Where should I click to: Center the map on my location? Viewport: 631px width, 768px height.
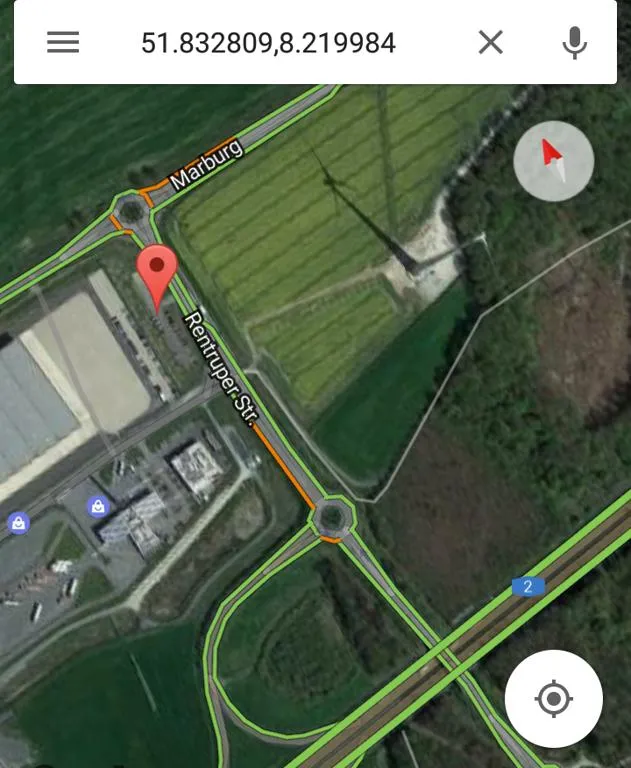(553, 698)
